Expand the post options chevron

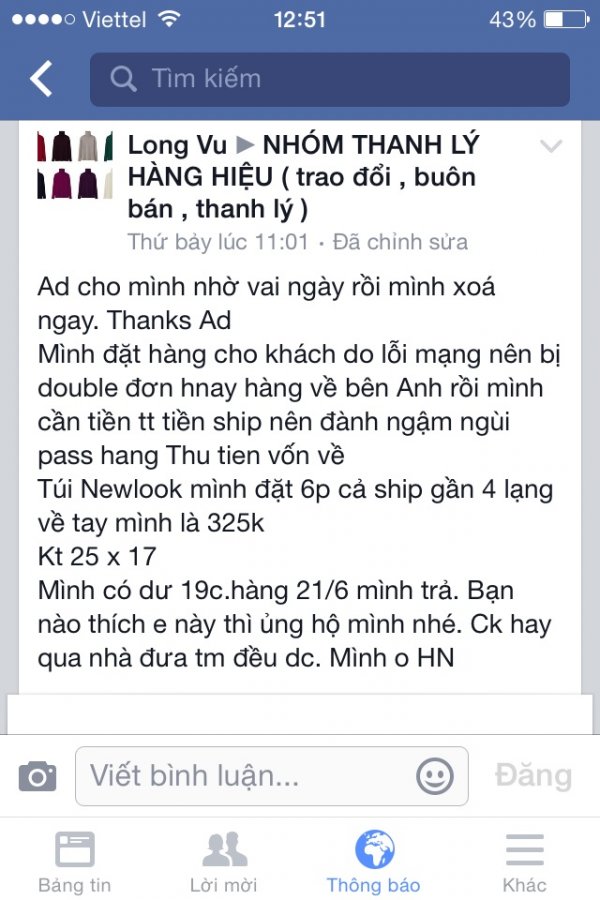(551, 147)
